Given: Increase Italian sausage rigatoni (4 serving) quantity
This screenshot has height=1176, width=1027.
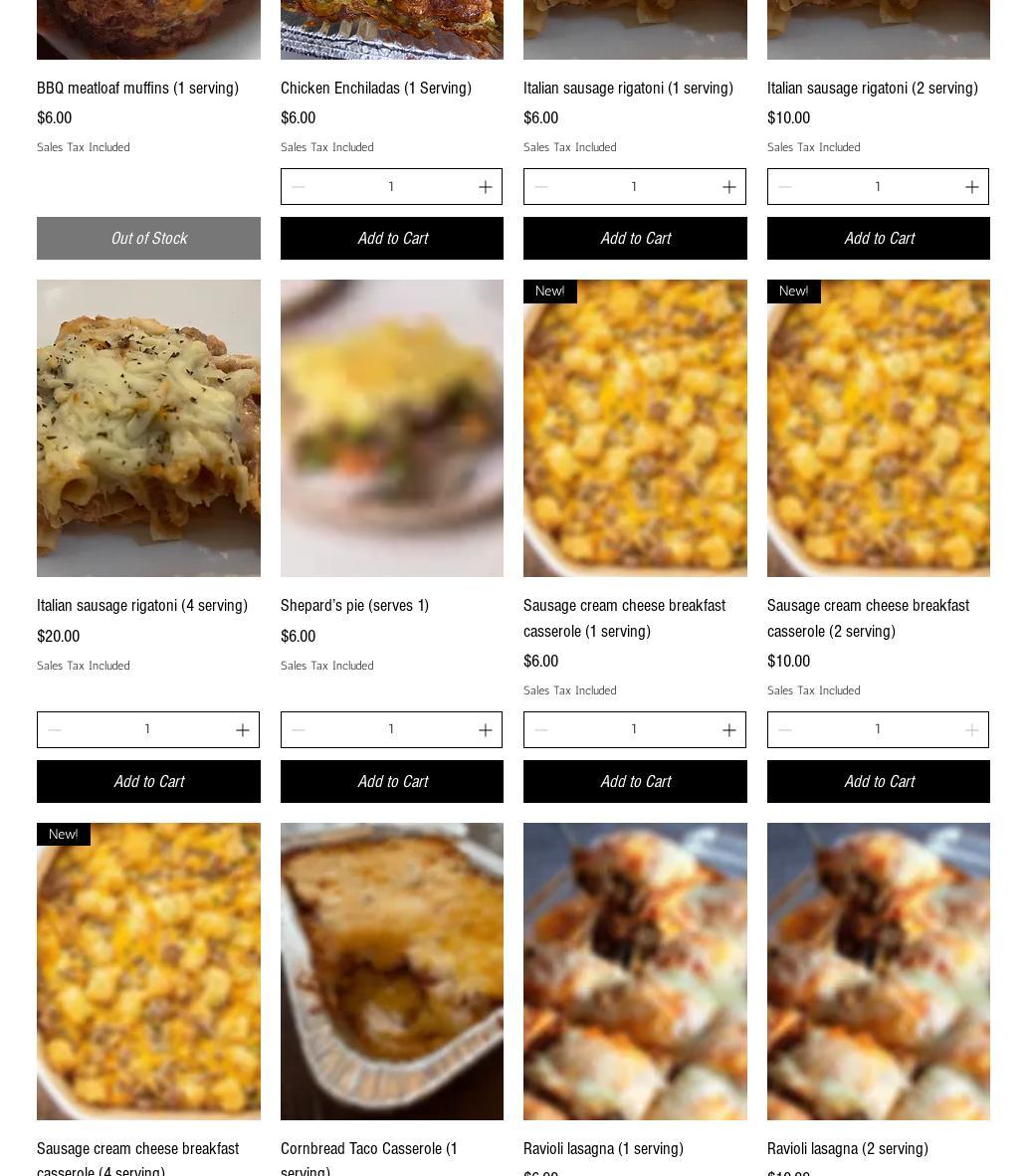Looking at the screenshot, I should point(242,730).
